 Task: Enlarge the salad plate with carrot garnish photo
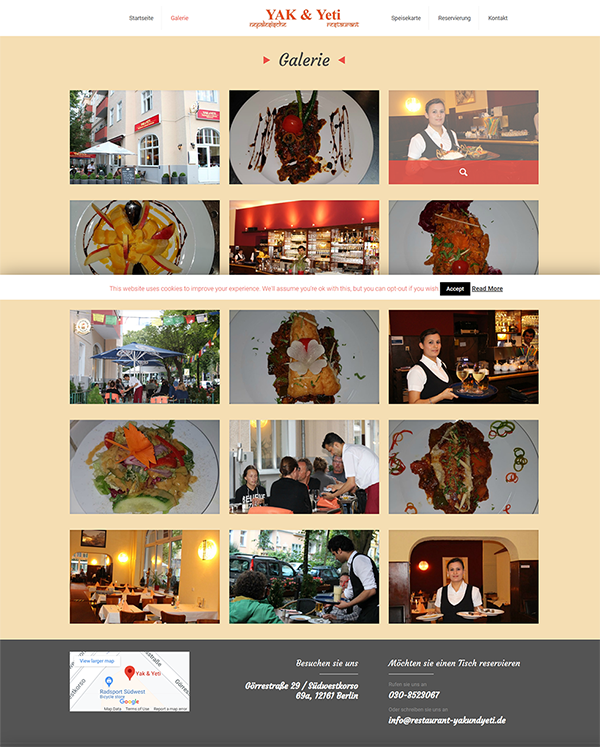click(144, 466)
